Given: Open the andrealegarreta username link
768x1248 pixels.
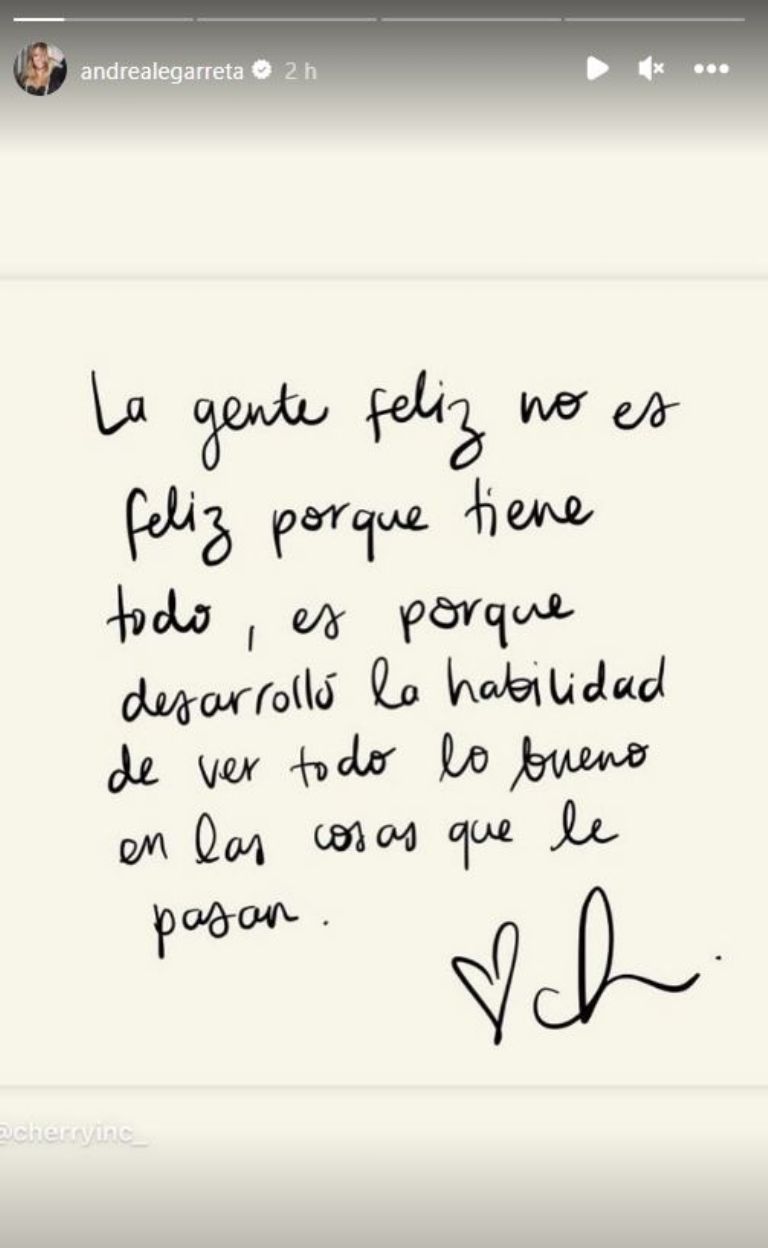Looking at the screenshot, I should pyautogui.click(x=162, y=71).
